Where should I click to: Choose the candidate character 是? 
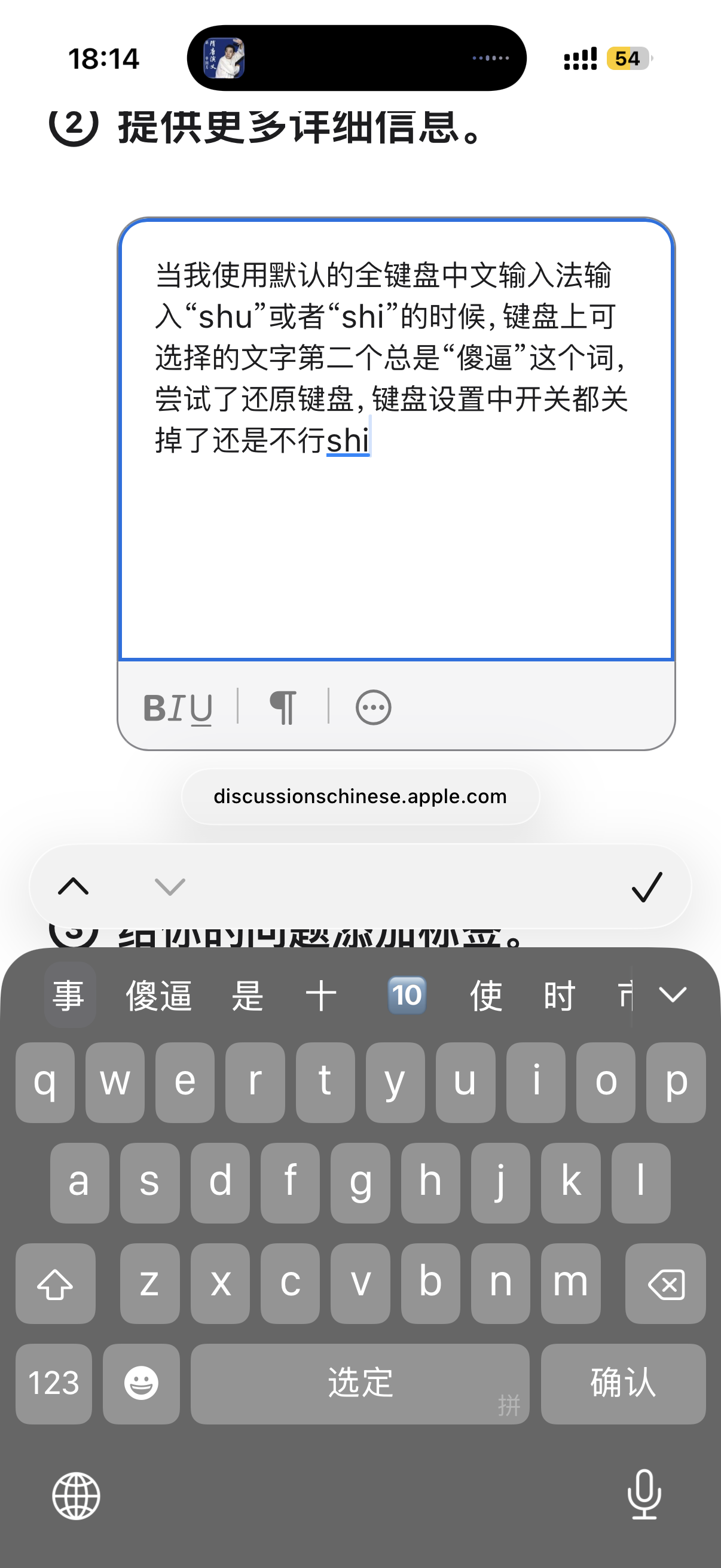pyautogui.click(x=248, y=996)
